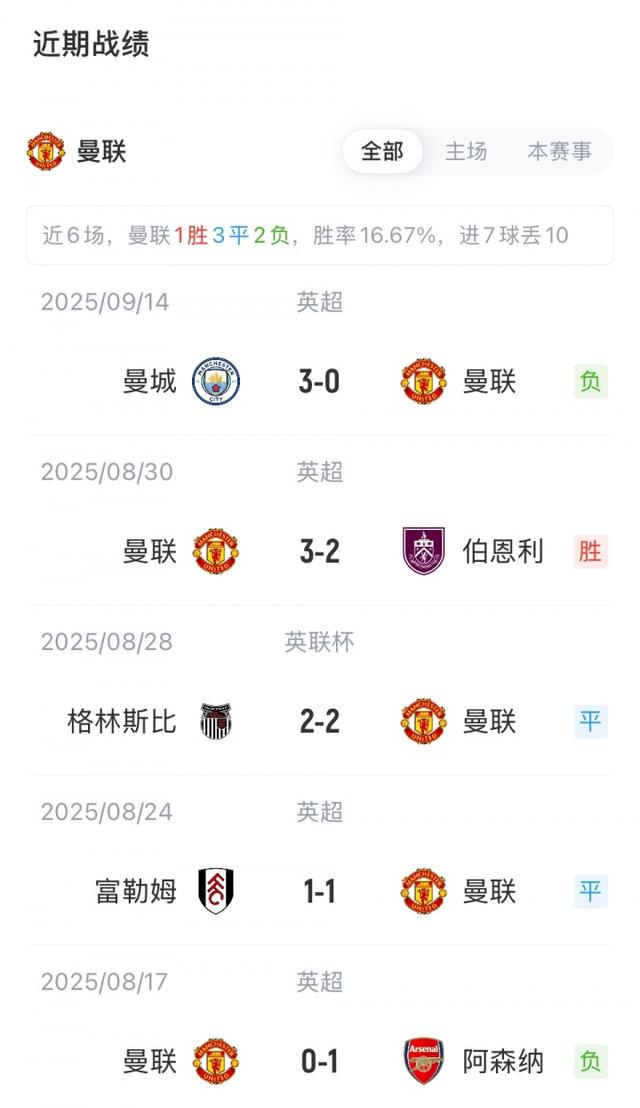Open the 曼联 0-1 阿森纳 match
This screenshot has height=1108, width=640.
tap(319, 1061)
